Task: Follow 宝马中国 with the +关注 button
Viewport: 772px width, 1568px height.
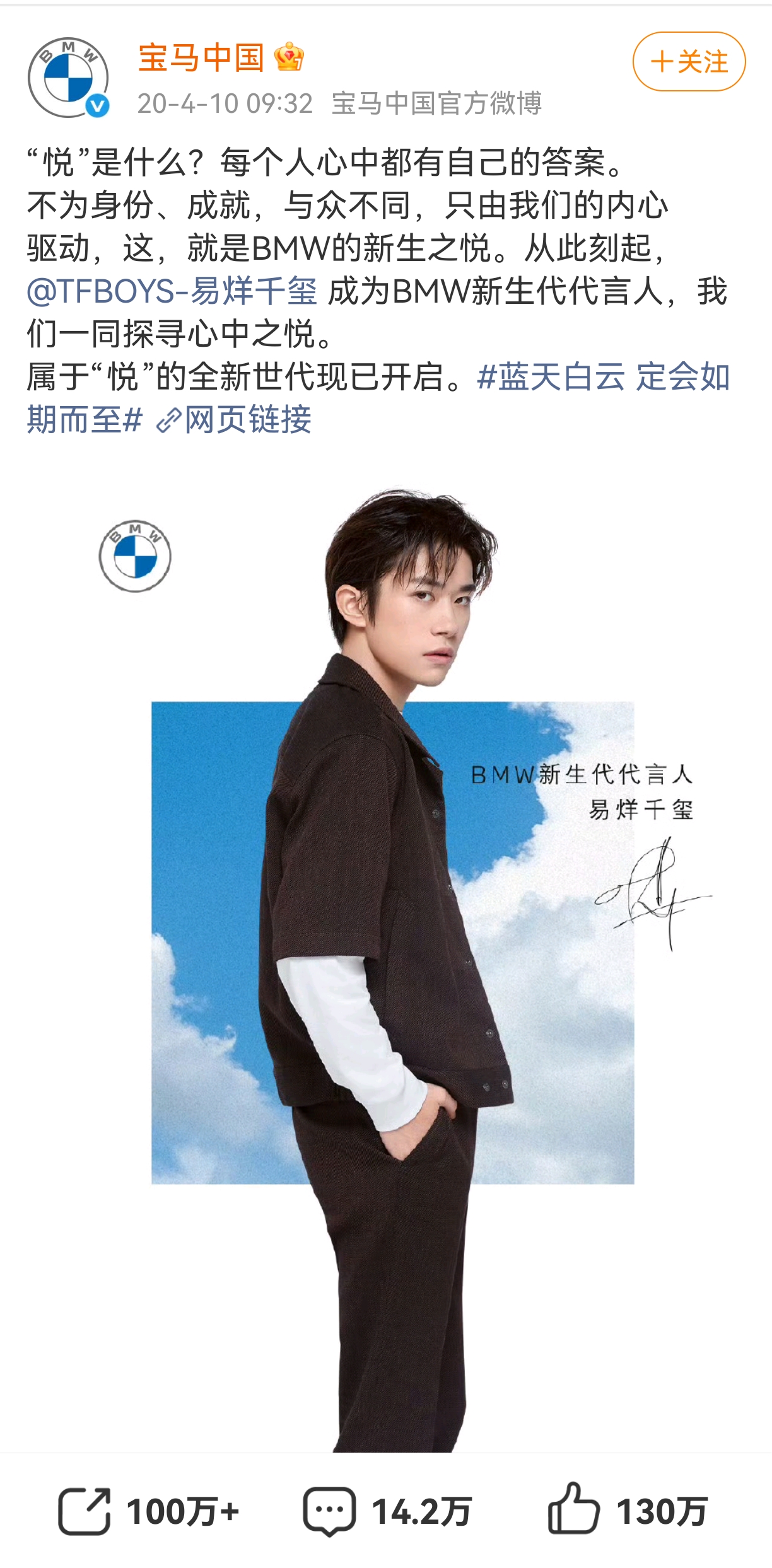Action: point(689,62)
